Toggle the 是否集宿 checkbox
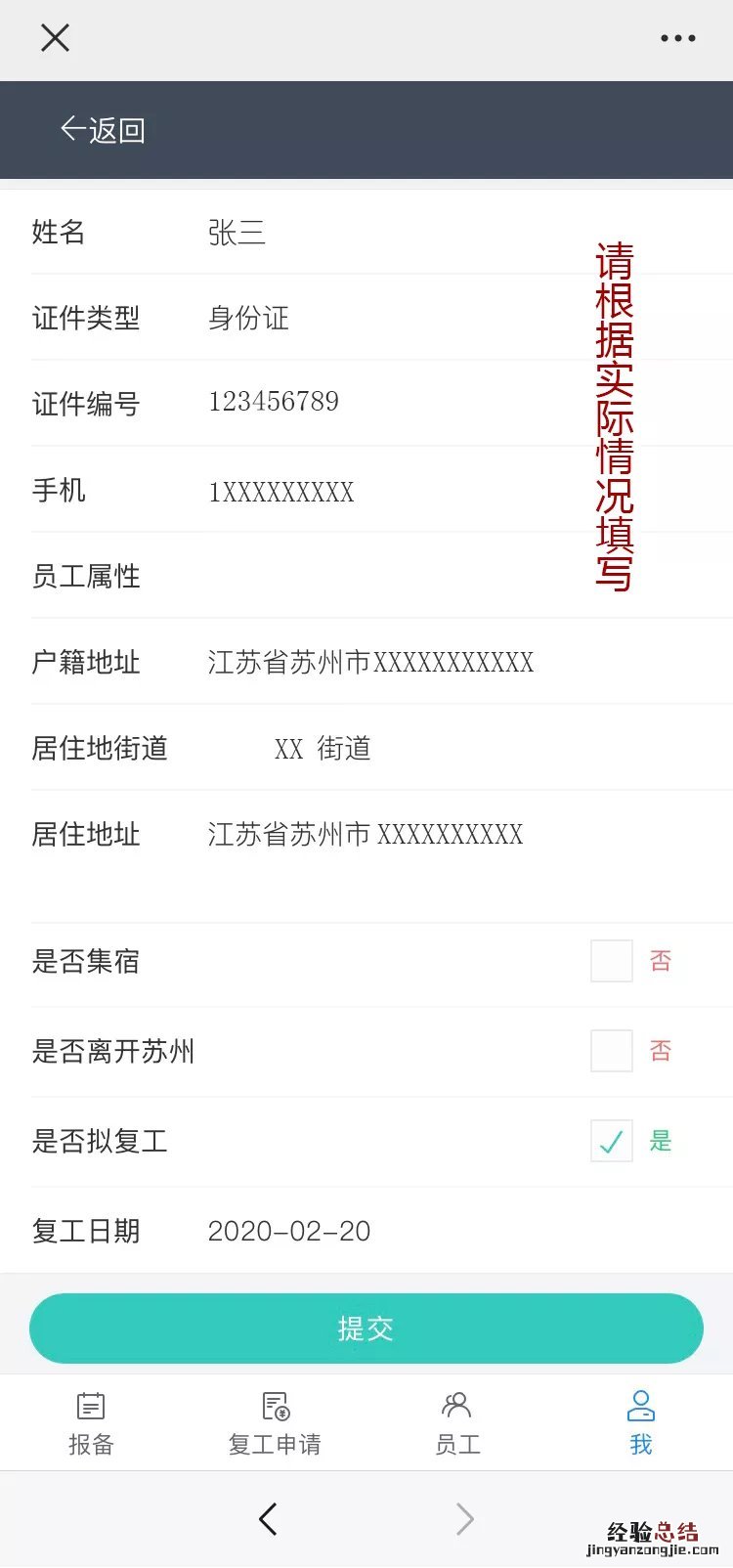Image resolution: width=733 pixels, height=1568 pixels. click(x=612, y=961)
